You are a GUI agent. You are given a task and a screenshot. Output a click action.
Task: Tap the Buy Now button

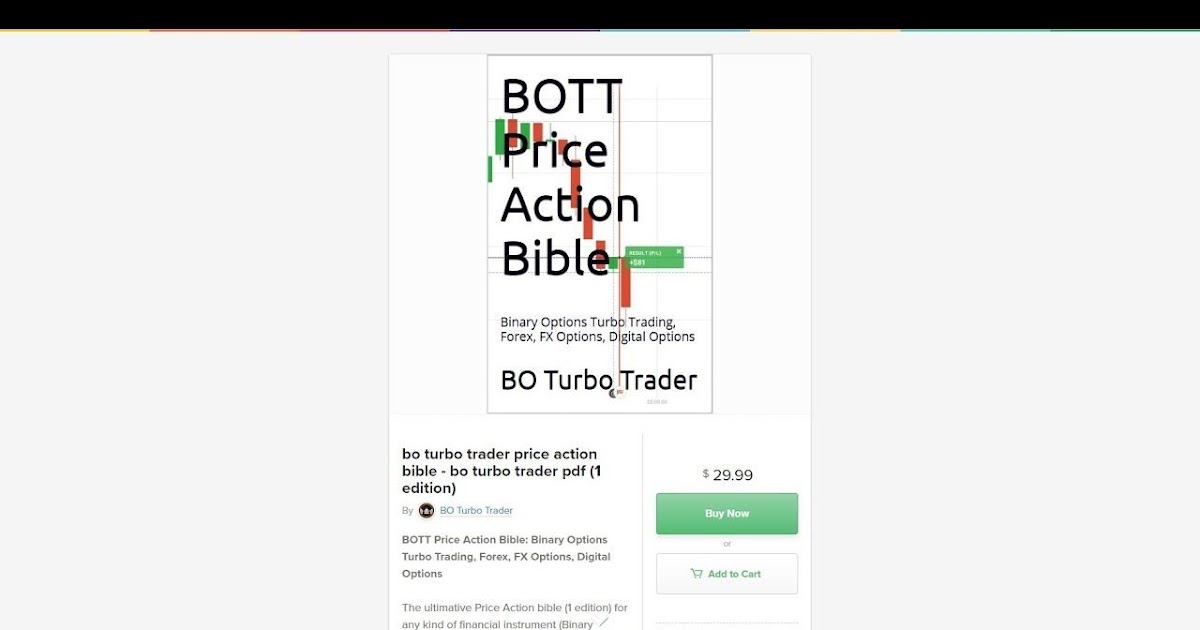(726, 513)
